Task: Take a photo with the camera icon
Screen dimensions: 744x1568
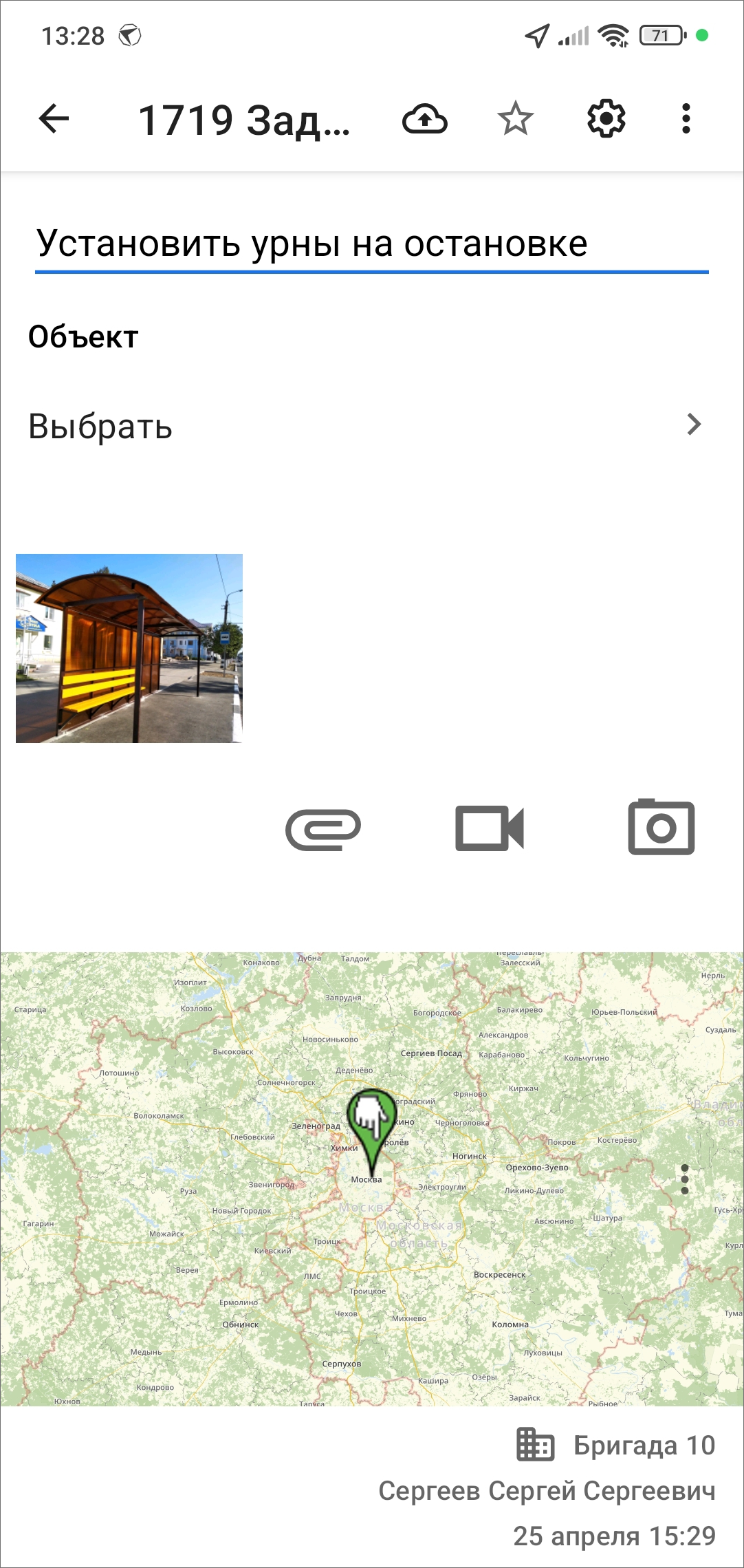Action: click(661, 828)
